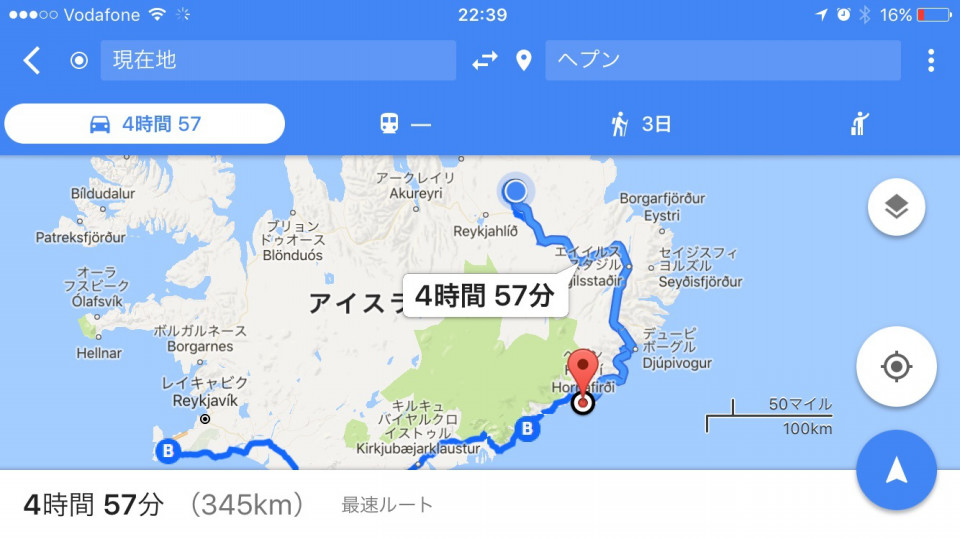Viewport: 960px width, 539px height.
Task: Switch to the transit tab
Action: [405, 124]
